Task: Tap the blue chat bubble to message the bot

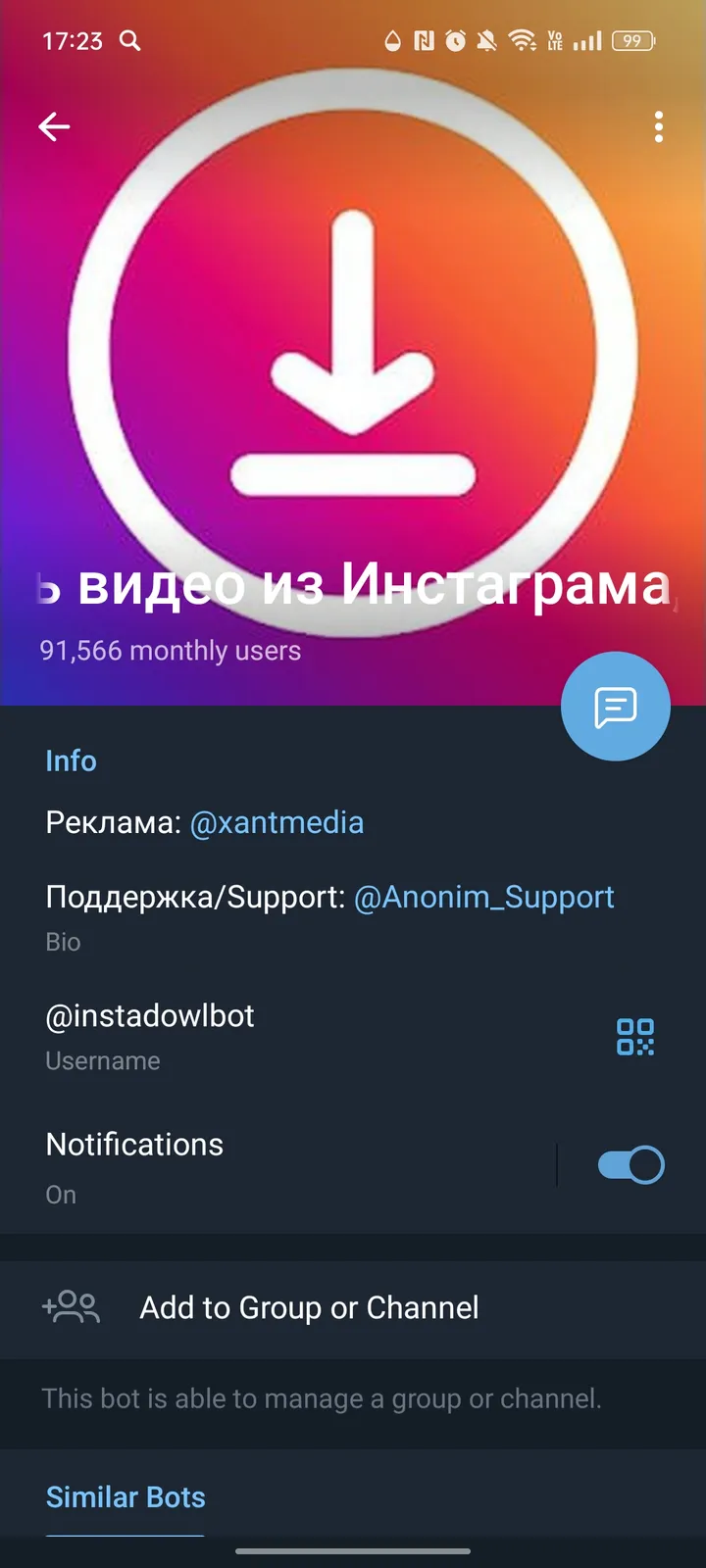Action: (x=615, y=706)
